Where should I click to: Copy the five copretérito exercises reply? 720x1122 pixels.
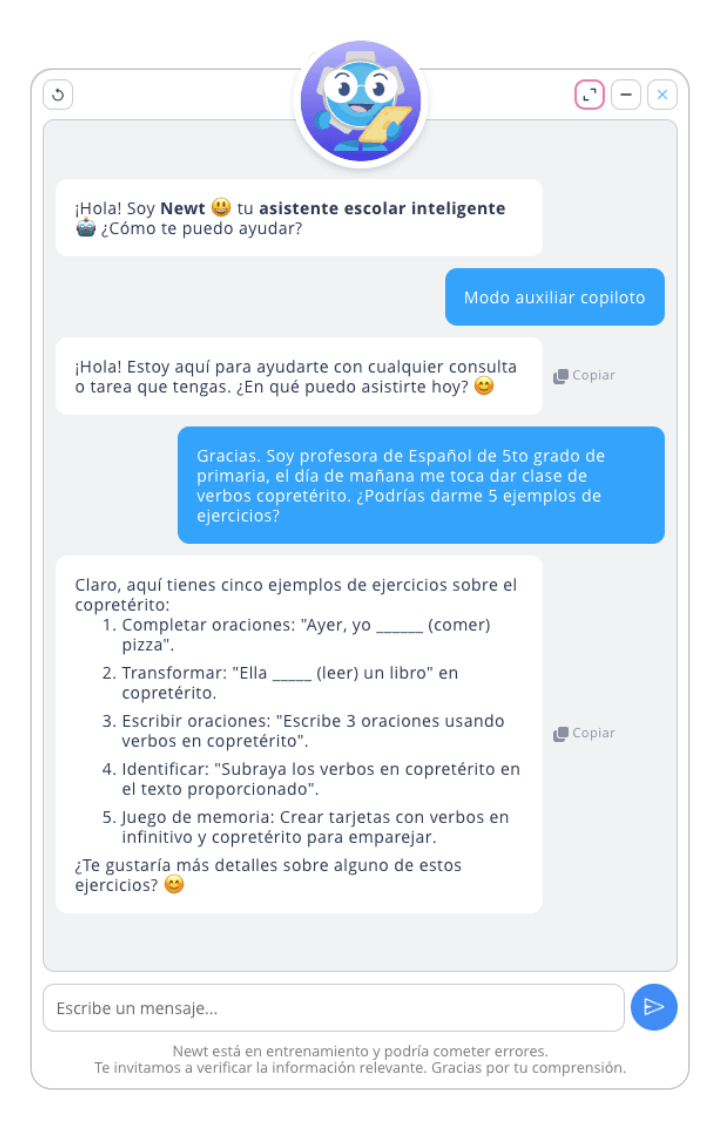(584, 734)
